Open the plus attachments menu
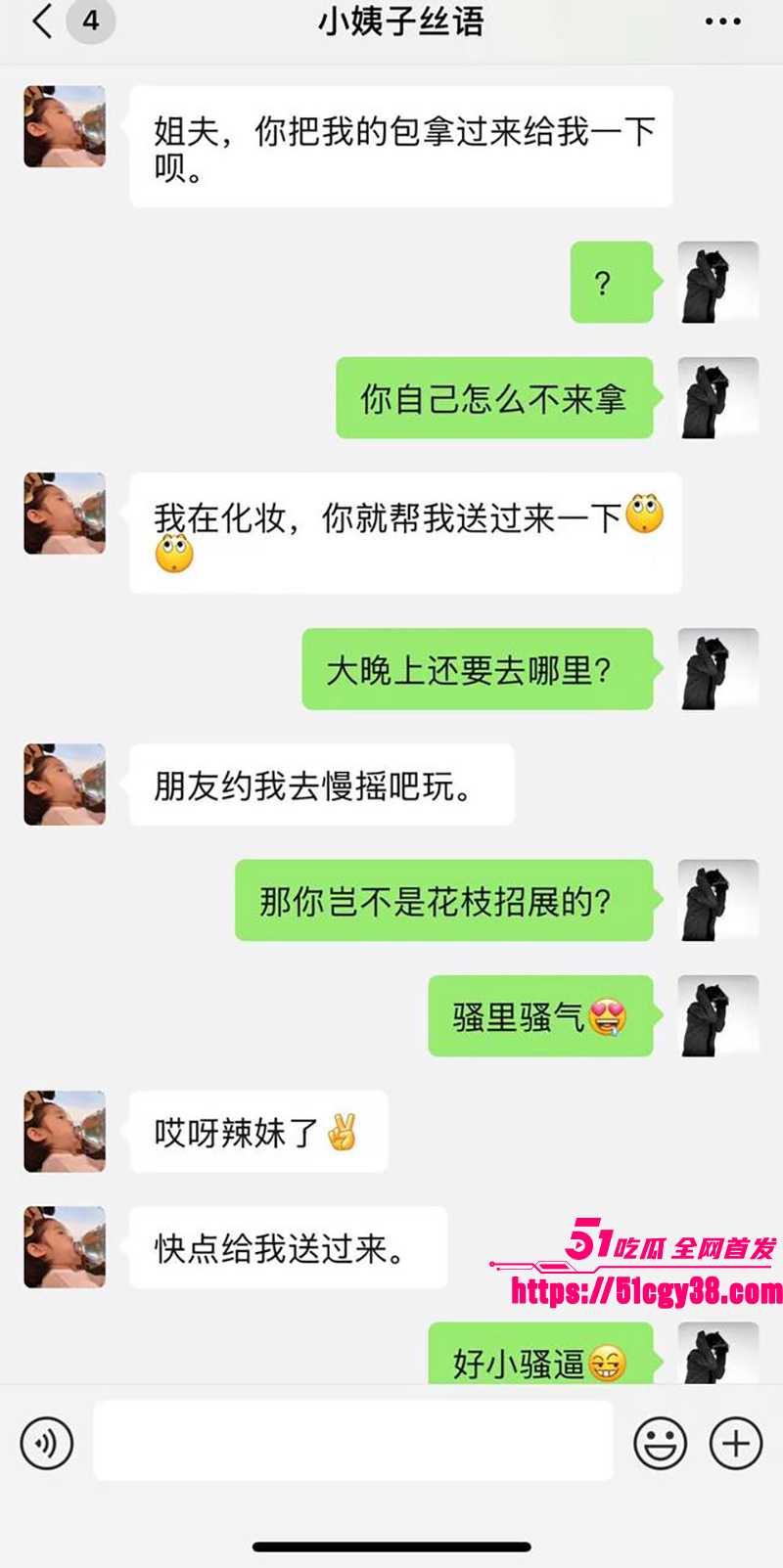The image size is (783, 1568). pos(736,1443)
